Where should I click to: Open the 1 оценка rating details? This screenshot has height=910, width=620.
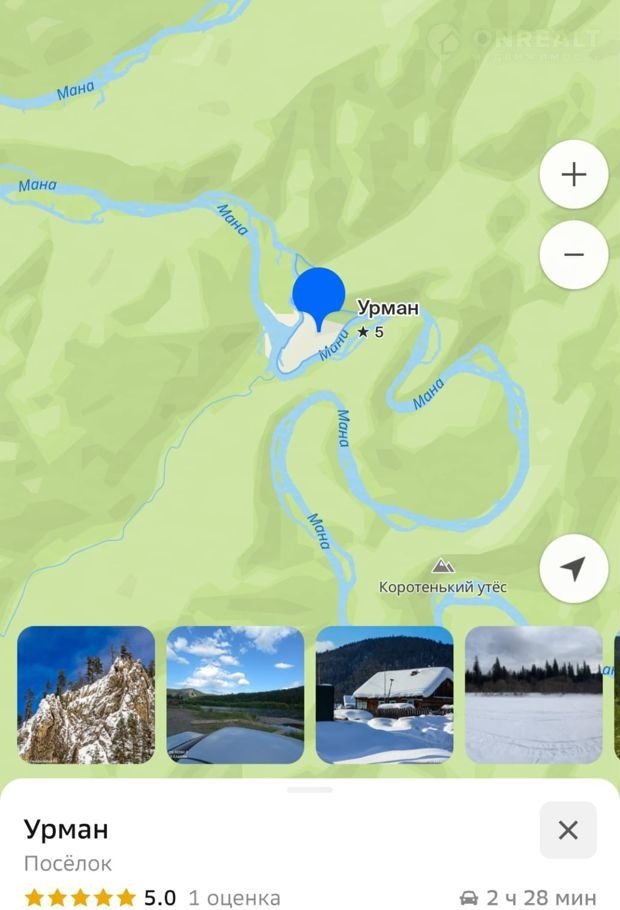[234, 897]
